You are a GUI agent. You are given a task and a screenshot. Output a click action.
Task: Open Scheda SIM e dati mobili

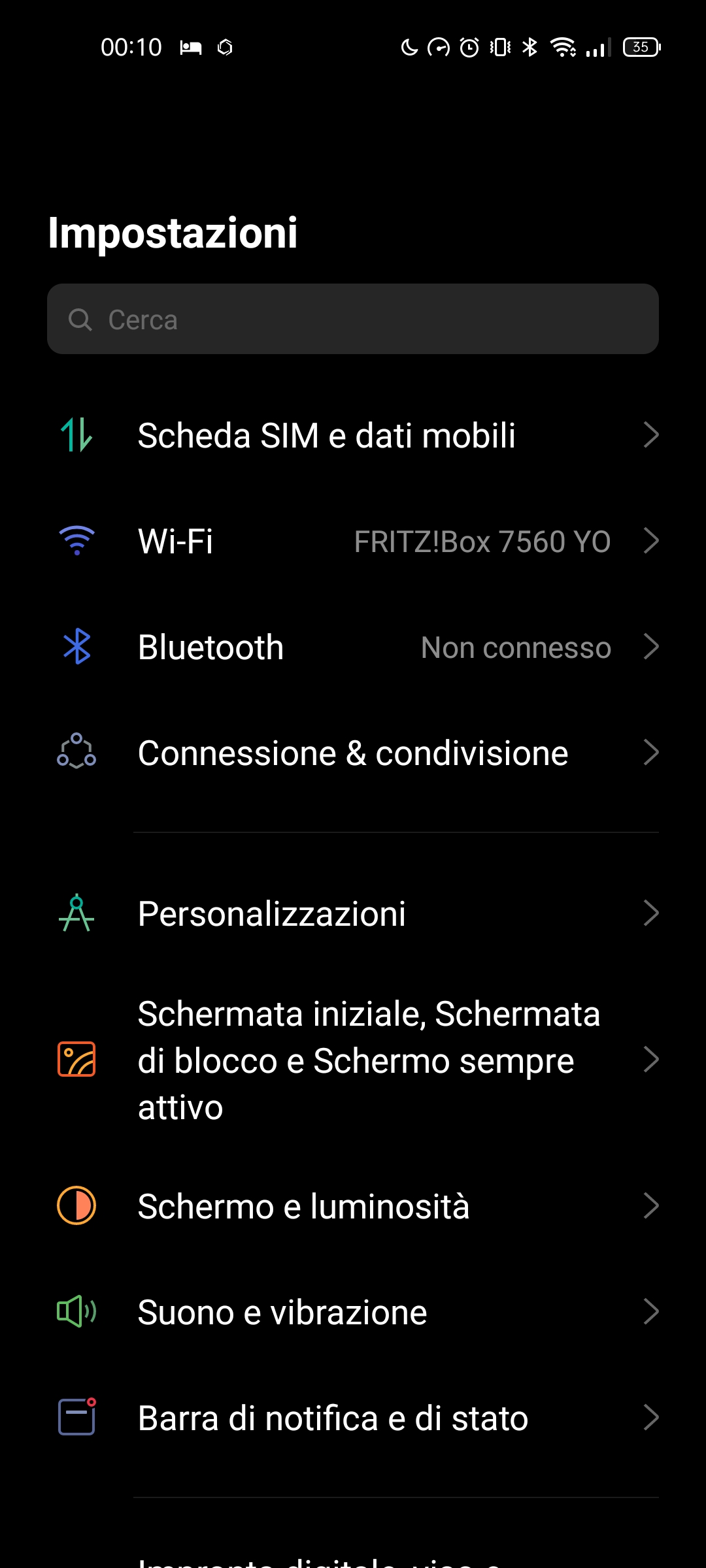coord(353,435)
